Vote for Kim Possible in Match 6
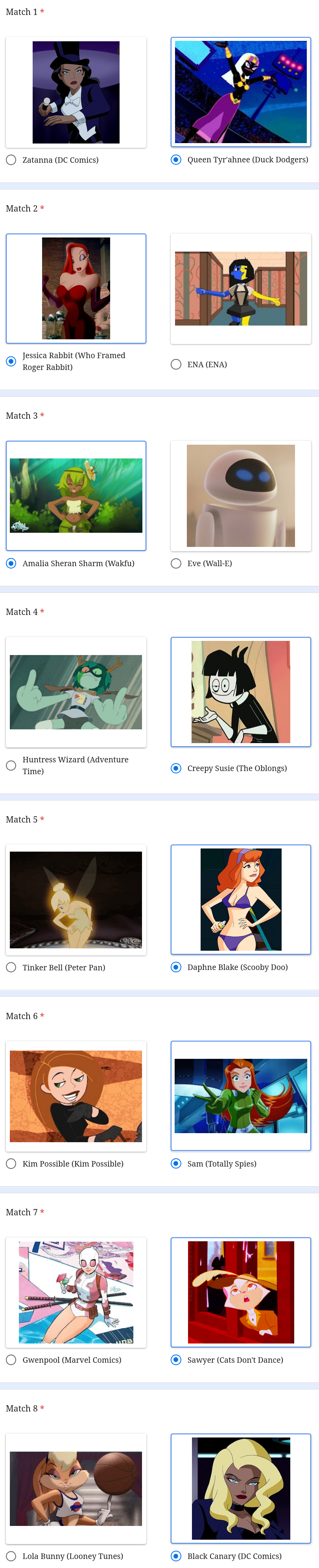 point(11,1164)
